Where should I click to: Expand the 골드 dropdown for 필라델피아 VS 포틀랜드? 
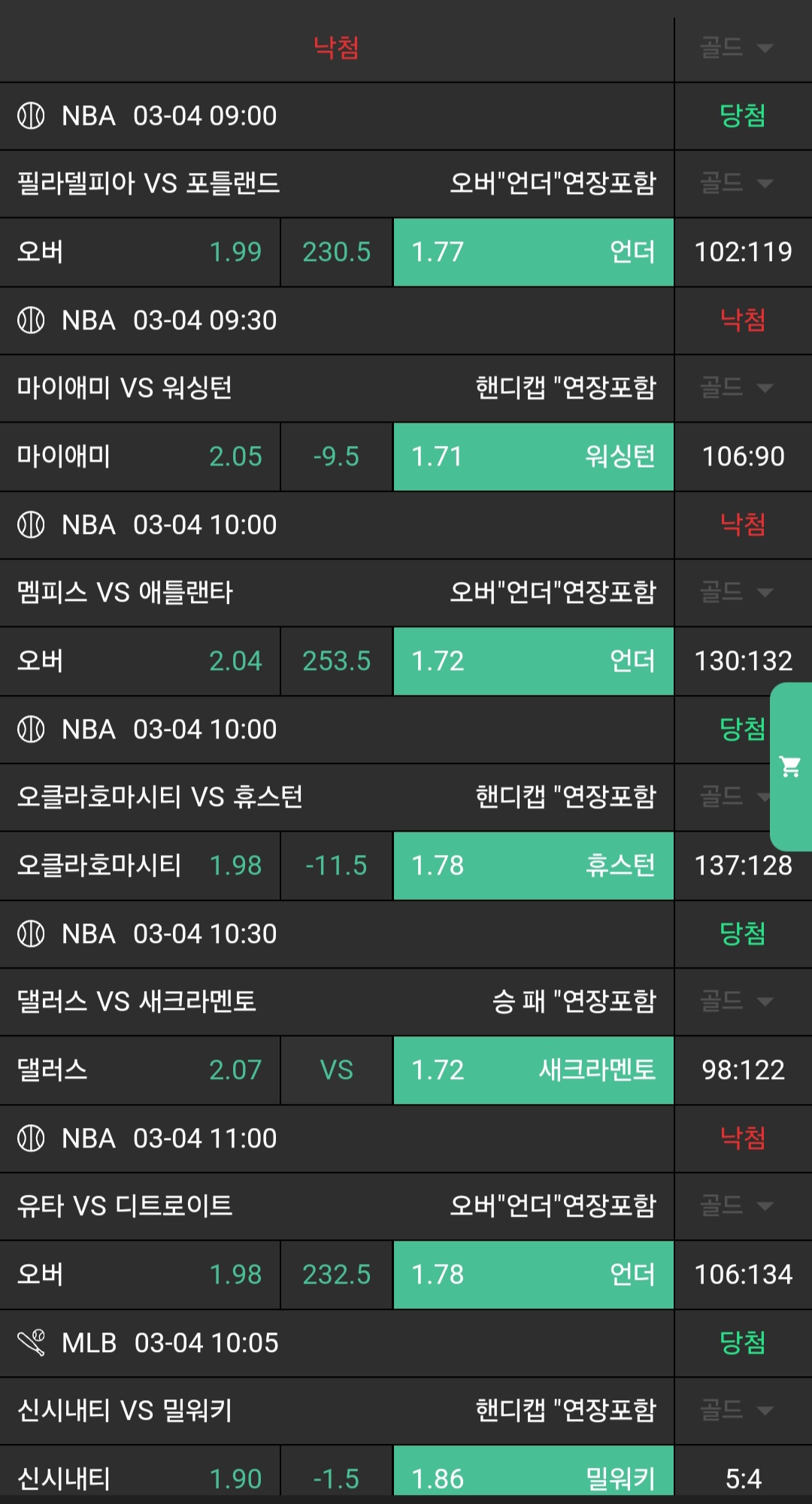point(736,183)
